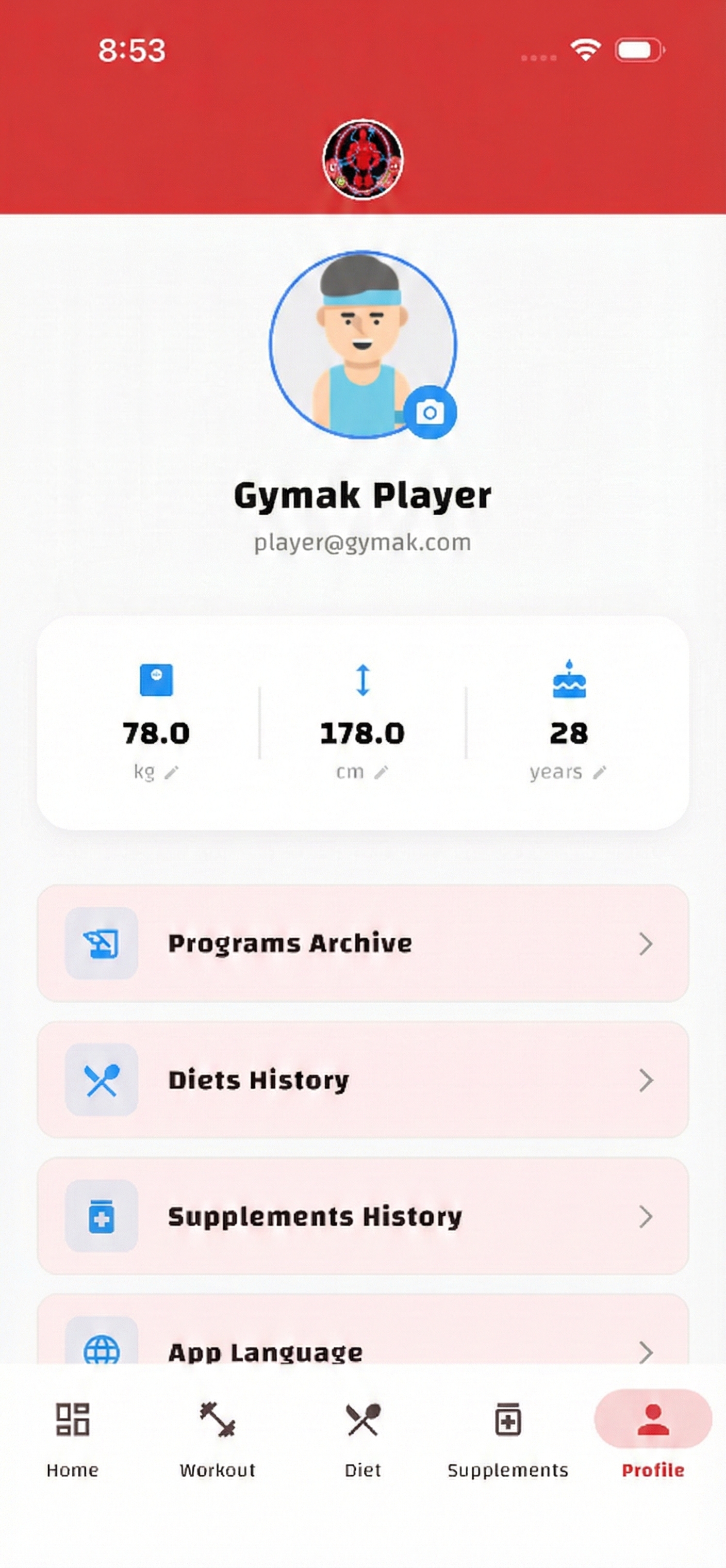Image resolution: width=726 pixels, height=1568 pixels.
Task: Open Diets History
Action: 362,1080
